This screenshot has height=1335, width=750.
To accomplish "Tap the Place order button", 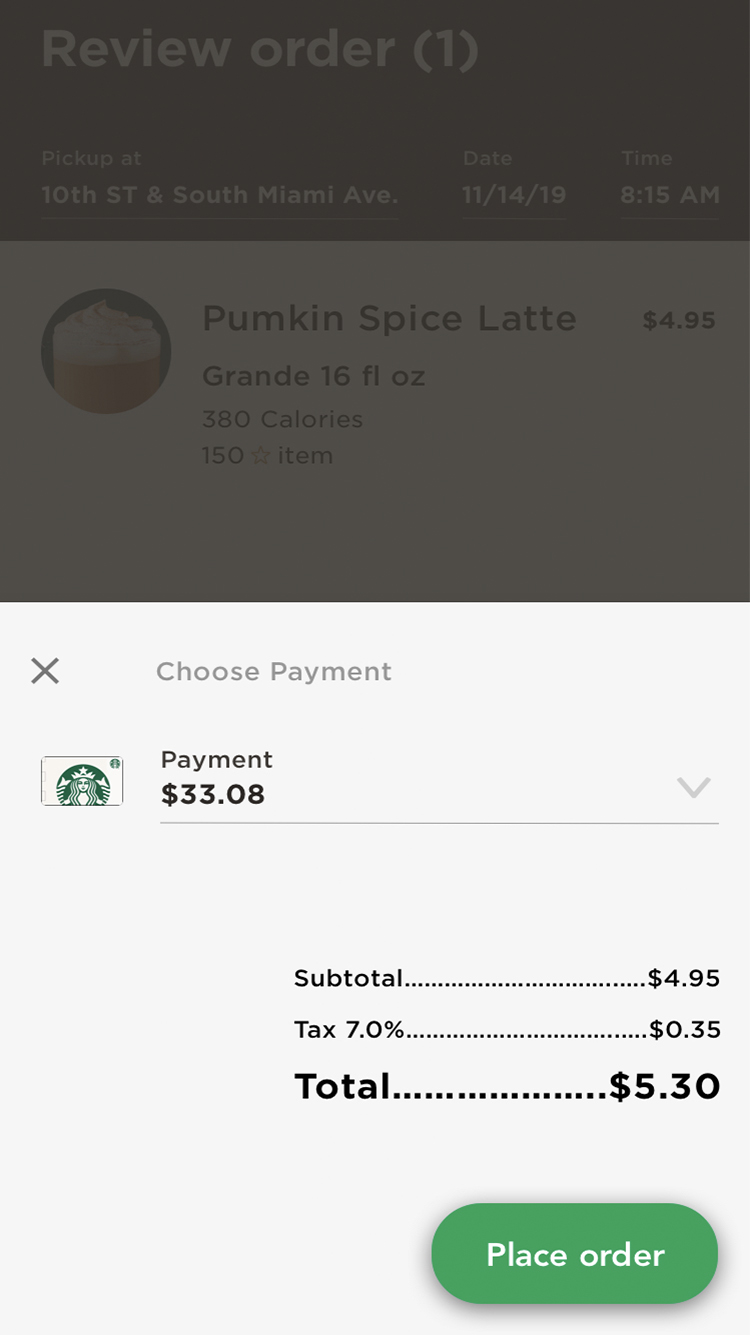I will (x=575, y=1254).
